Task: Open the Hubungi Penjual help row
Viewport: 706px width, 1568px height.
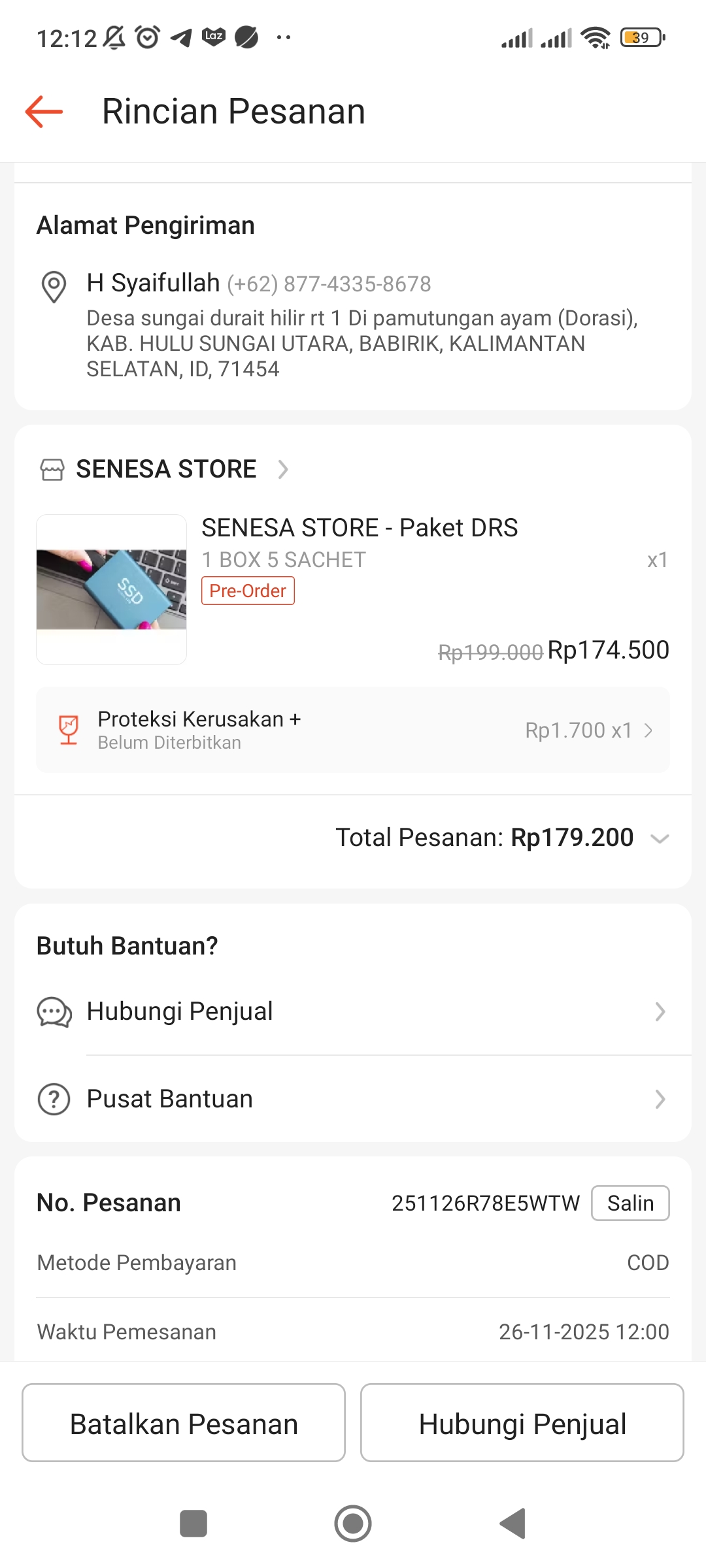Action: pyautogui.click(x=353, y=1011)
